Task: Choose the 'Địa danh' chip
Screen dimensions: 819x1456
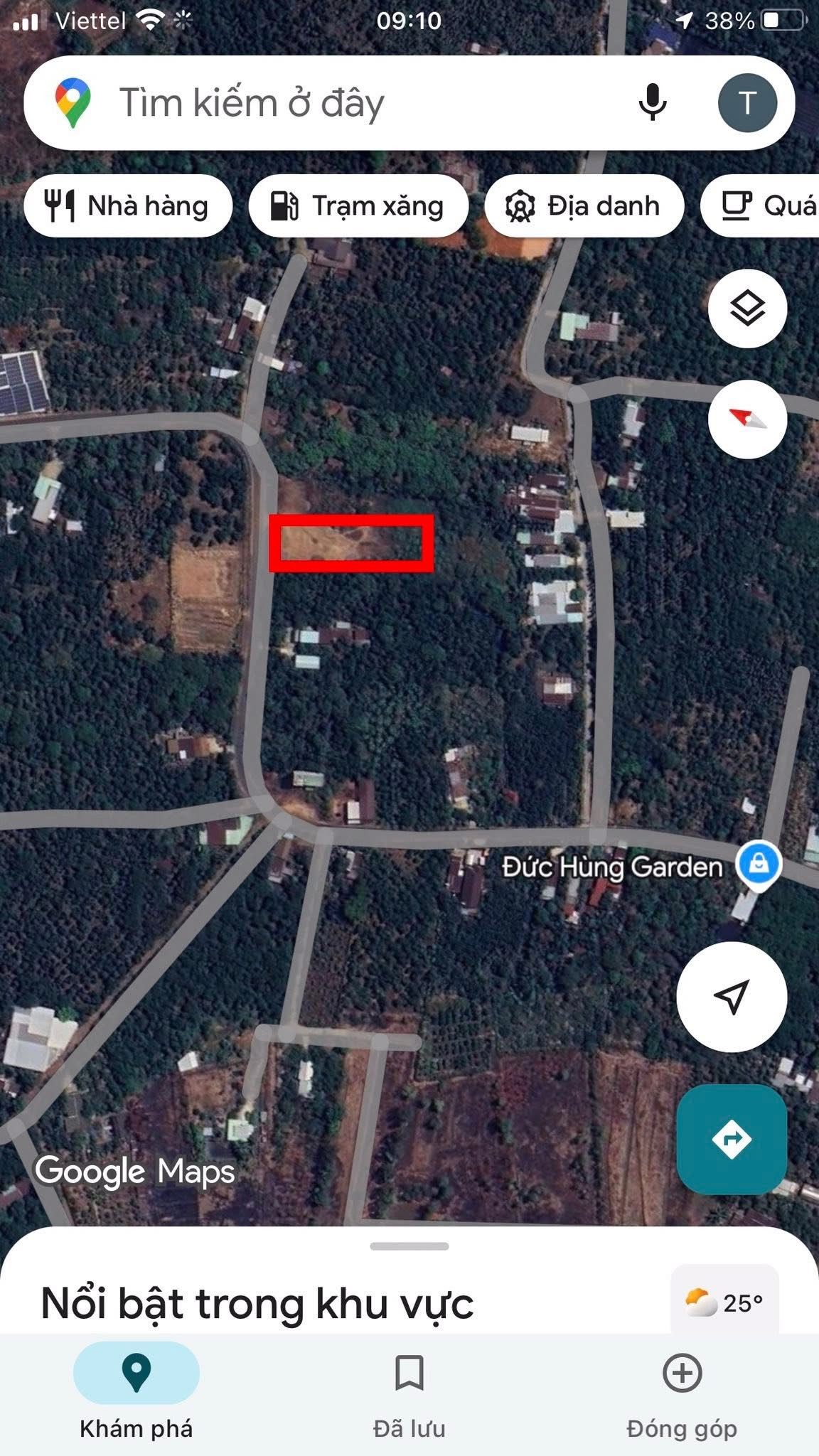Action: 584,206
